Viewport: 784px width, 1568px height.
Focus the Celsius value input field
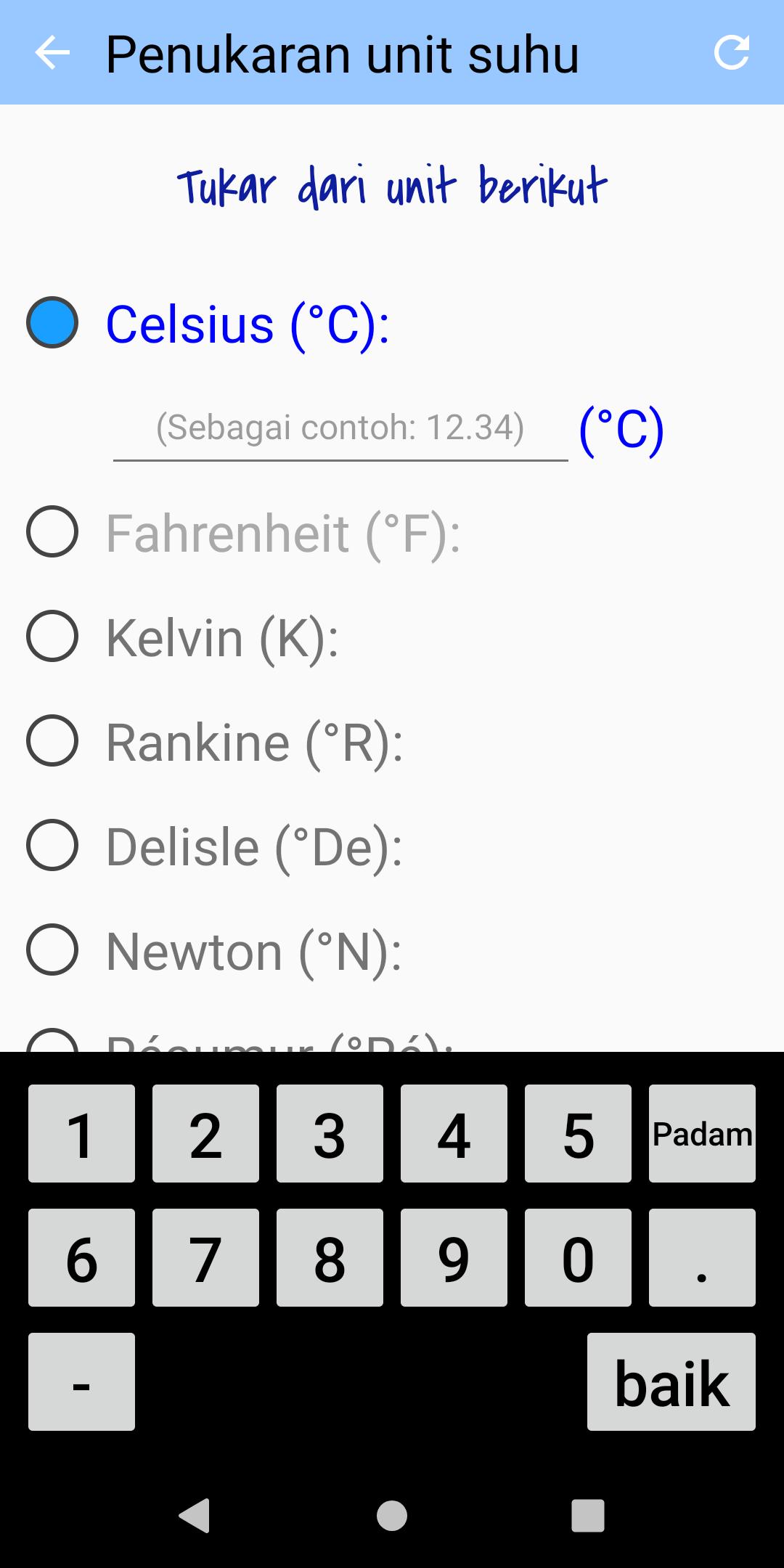pyautogui.click(x=340, y=428)
